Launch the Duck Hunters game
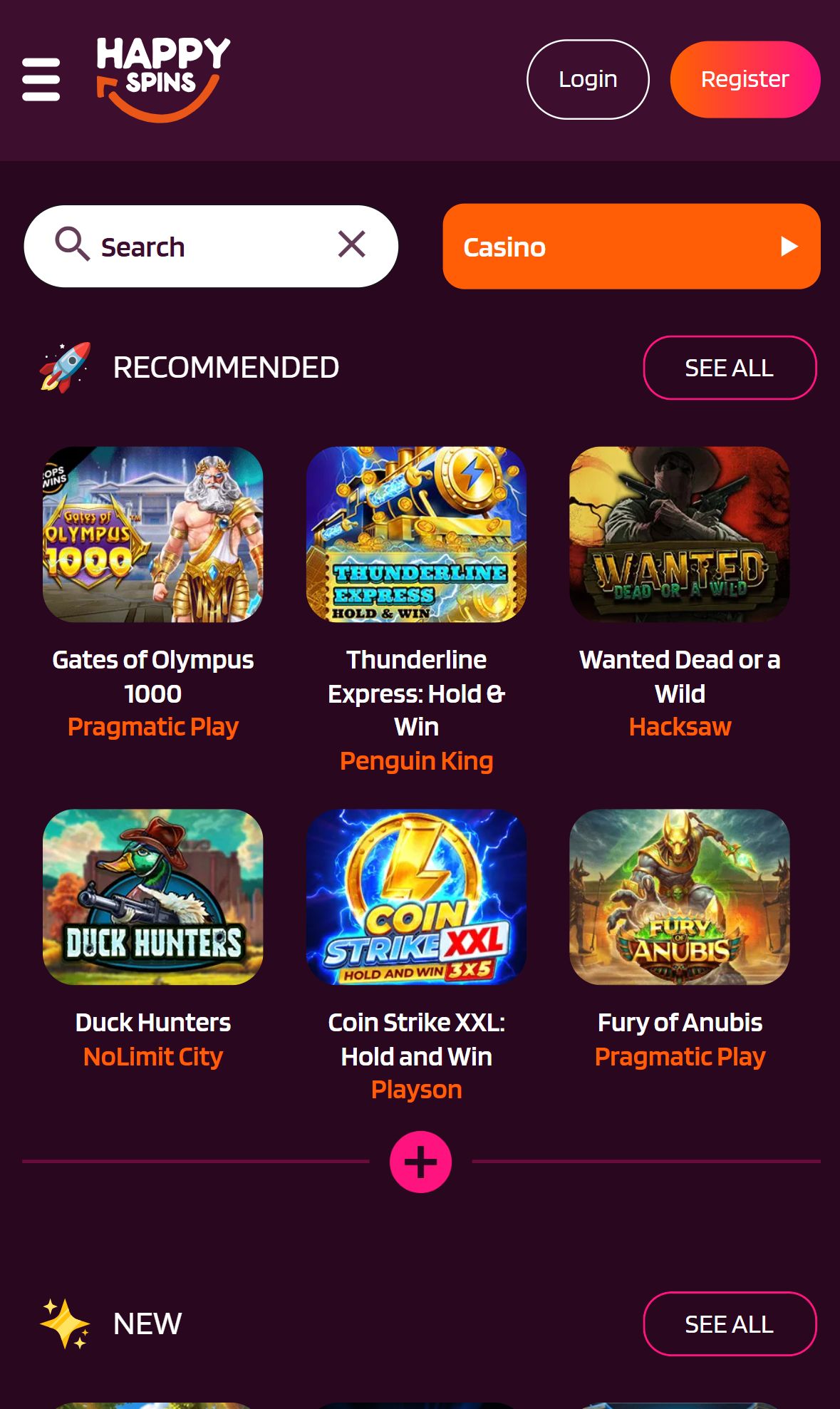The height and width of the screenshot is (1409, 840). click(x=153, y=897)
